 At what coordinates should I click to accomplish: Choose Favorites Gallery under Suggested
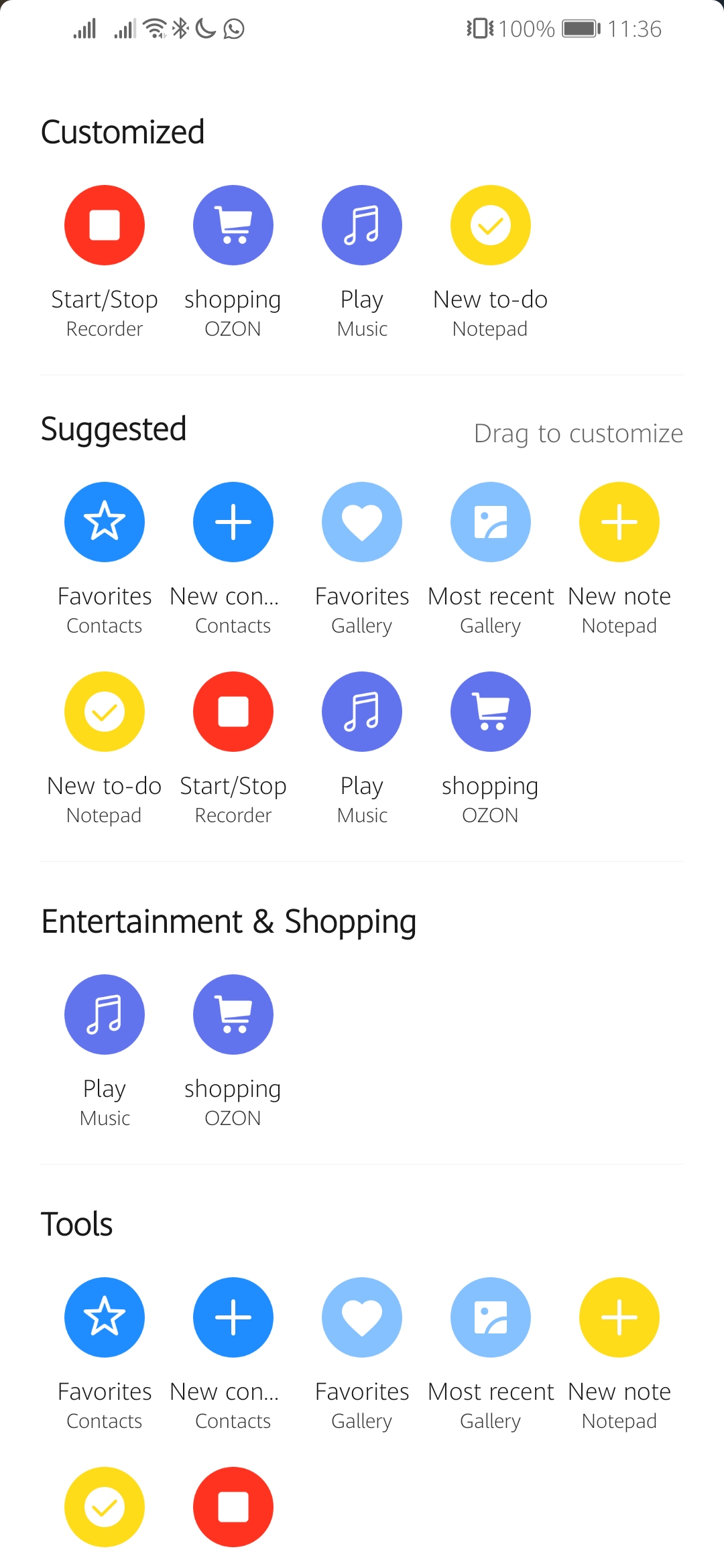pyautogui.click(x=362, y=522)
